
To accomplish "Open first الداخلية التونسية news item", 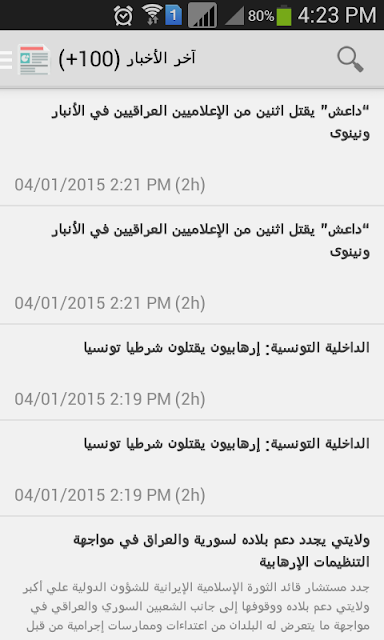I will point(192,372).
